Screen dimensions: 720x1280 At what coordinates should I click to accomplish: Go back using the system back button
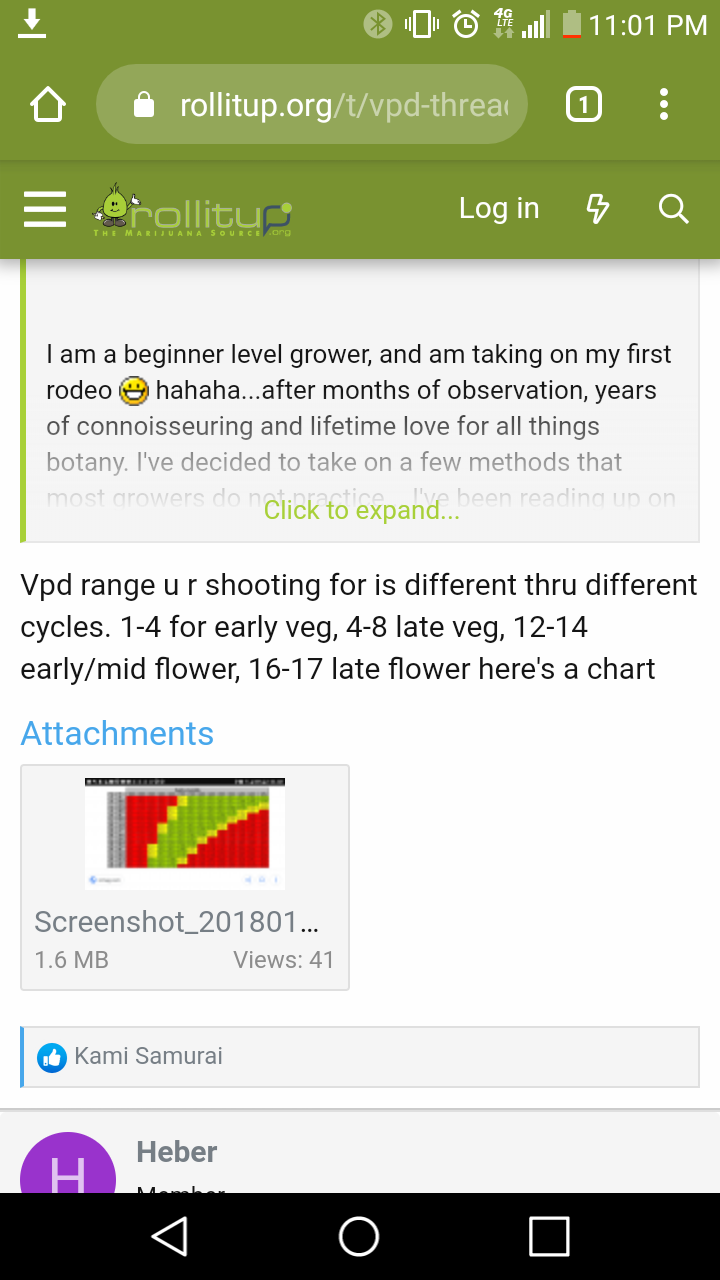click(170, 1236)
